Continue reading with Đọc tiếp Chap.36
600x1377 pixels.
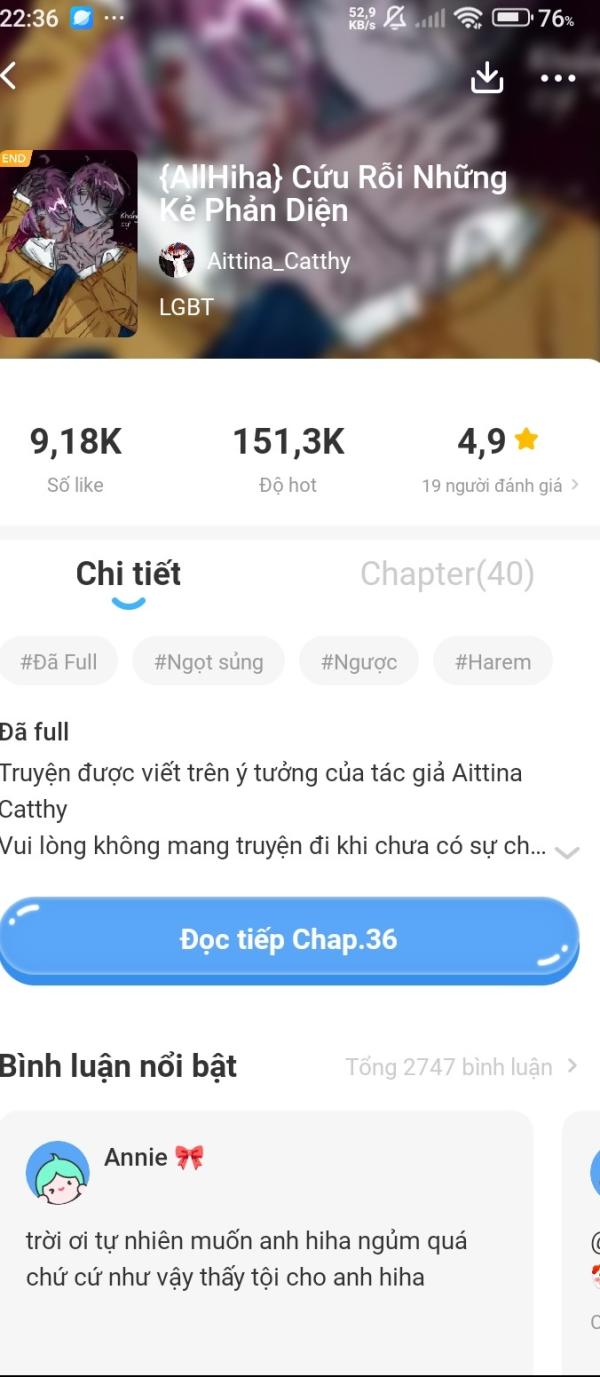tap(289, 940)
